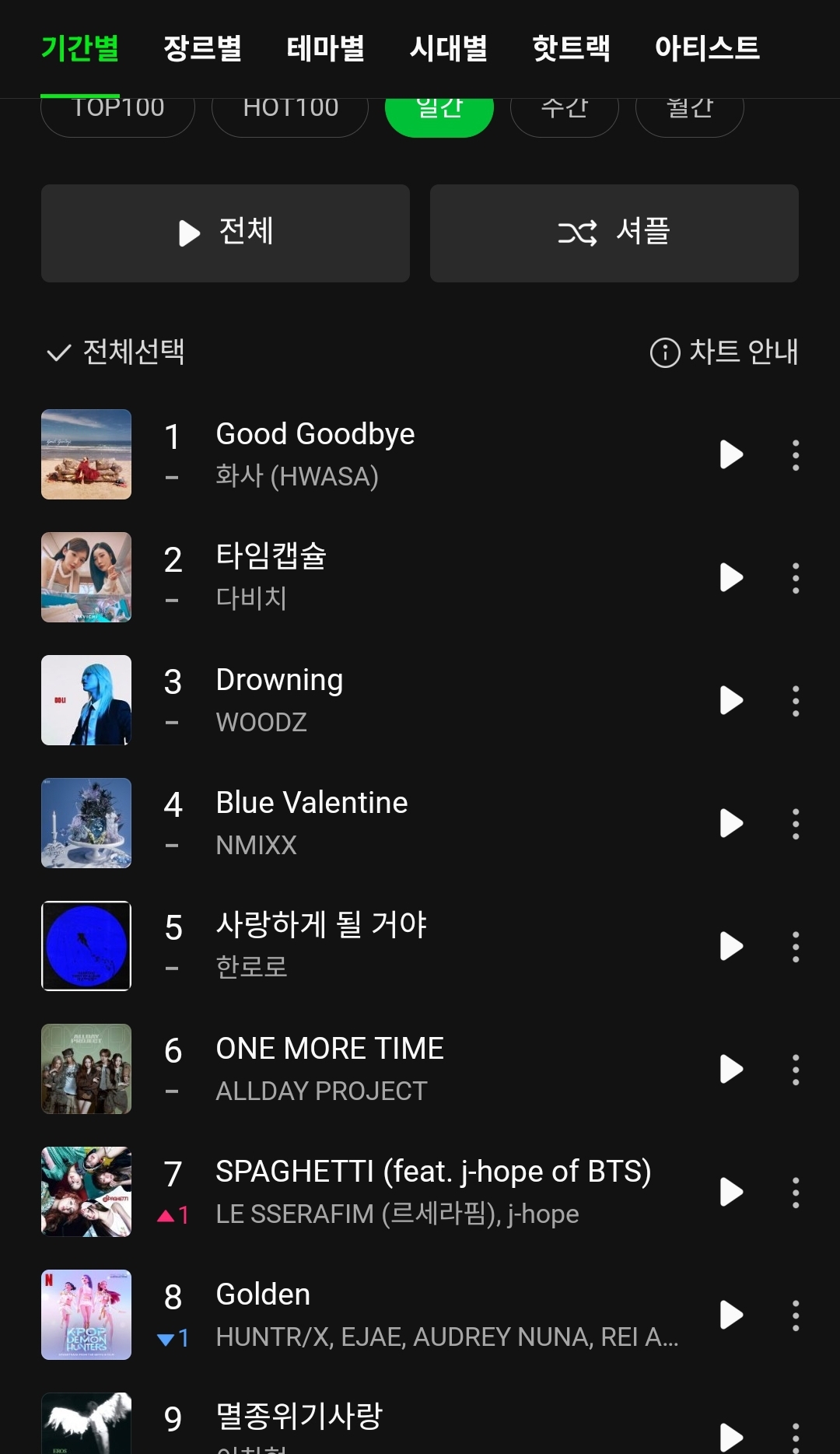Play Drowning by WOODZ
The image size is (840, 1454).
(731, 701)
